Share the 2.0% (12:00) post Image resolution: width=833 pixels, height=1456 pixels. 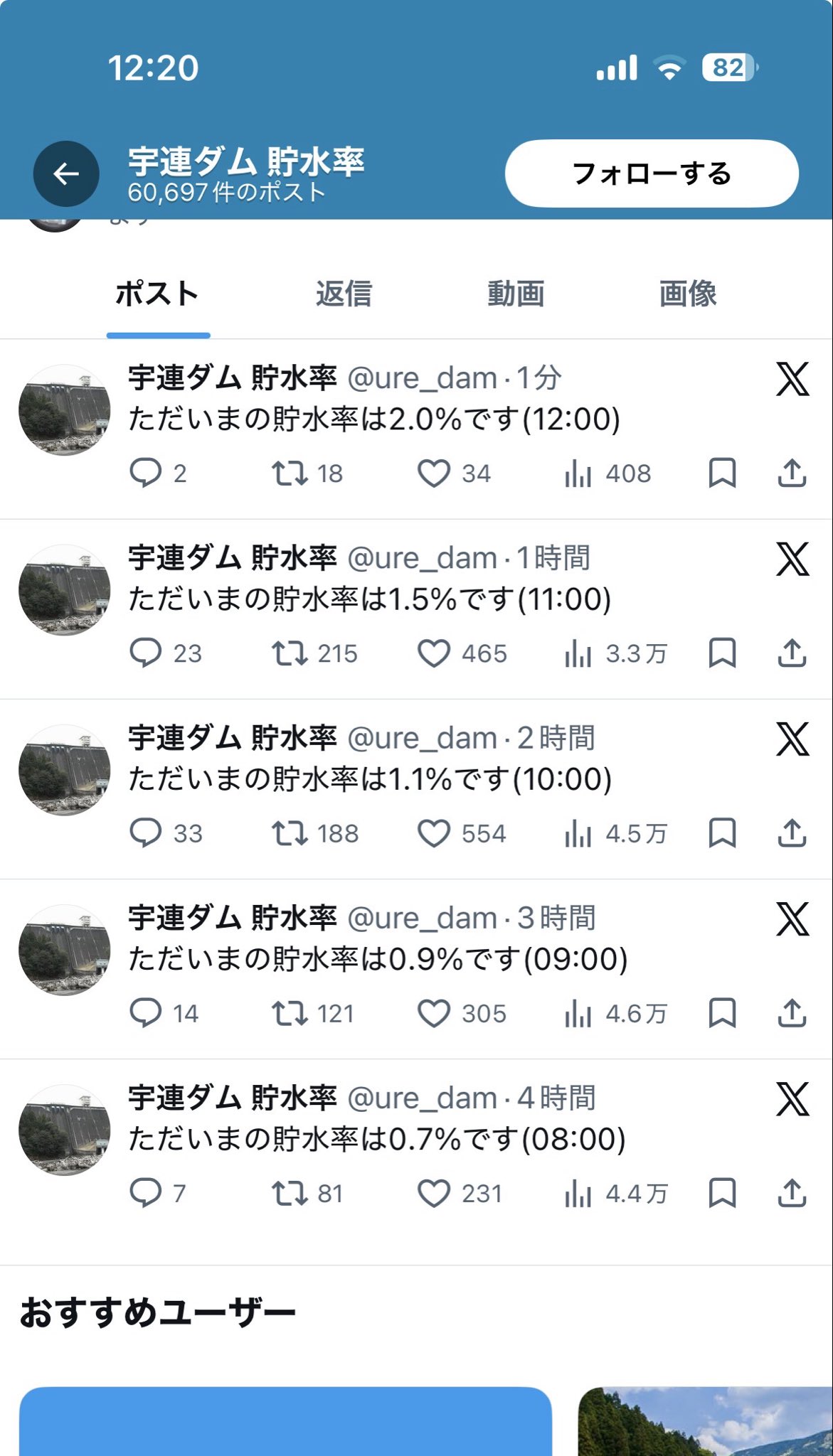[x=792, y=473]
